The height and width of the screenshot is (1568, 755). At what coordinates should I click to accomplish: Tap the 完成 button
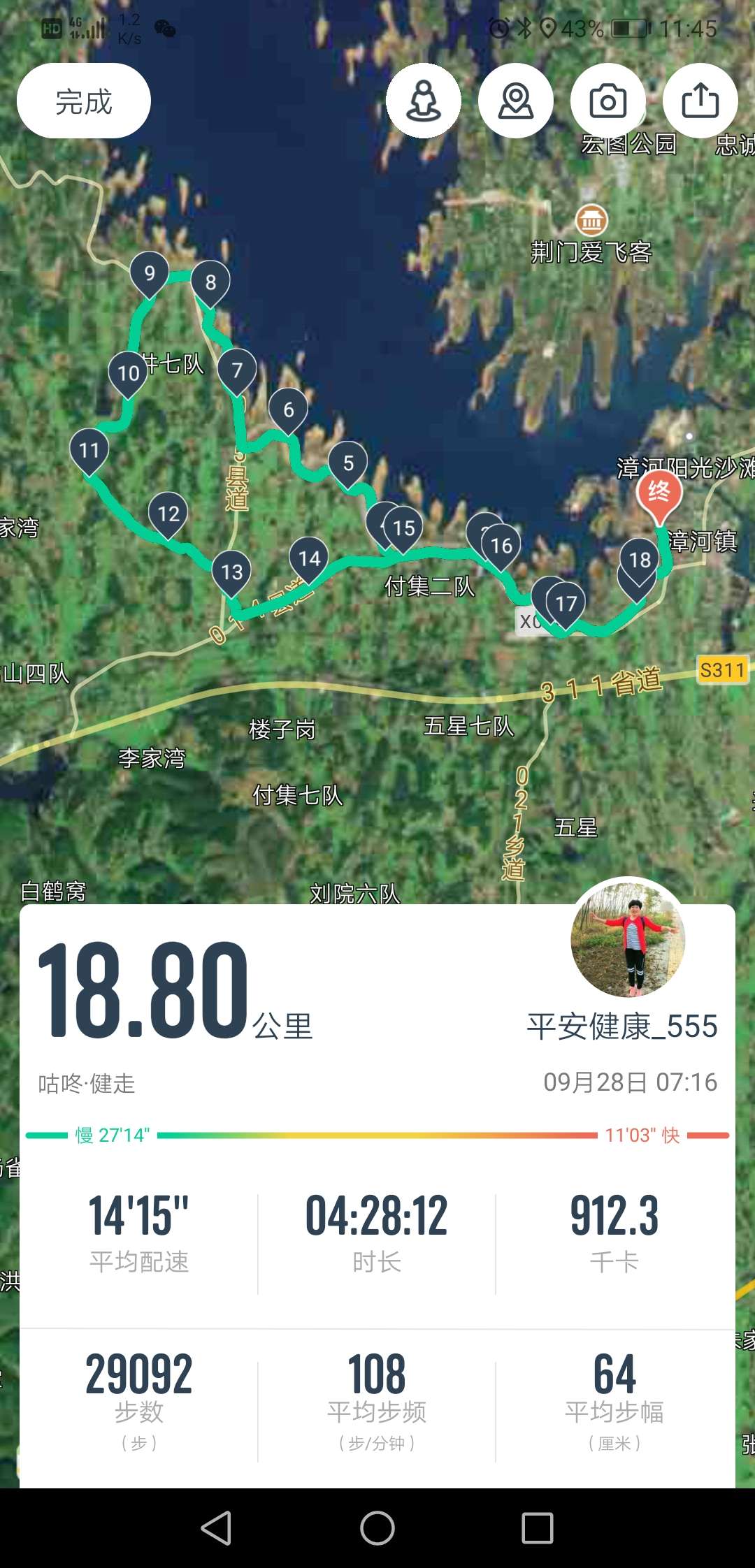pyautogui.click(x=83, y=101)
